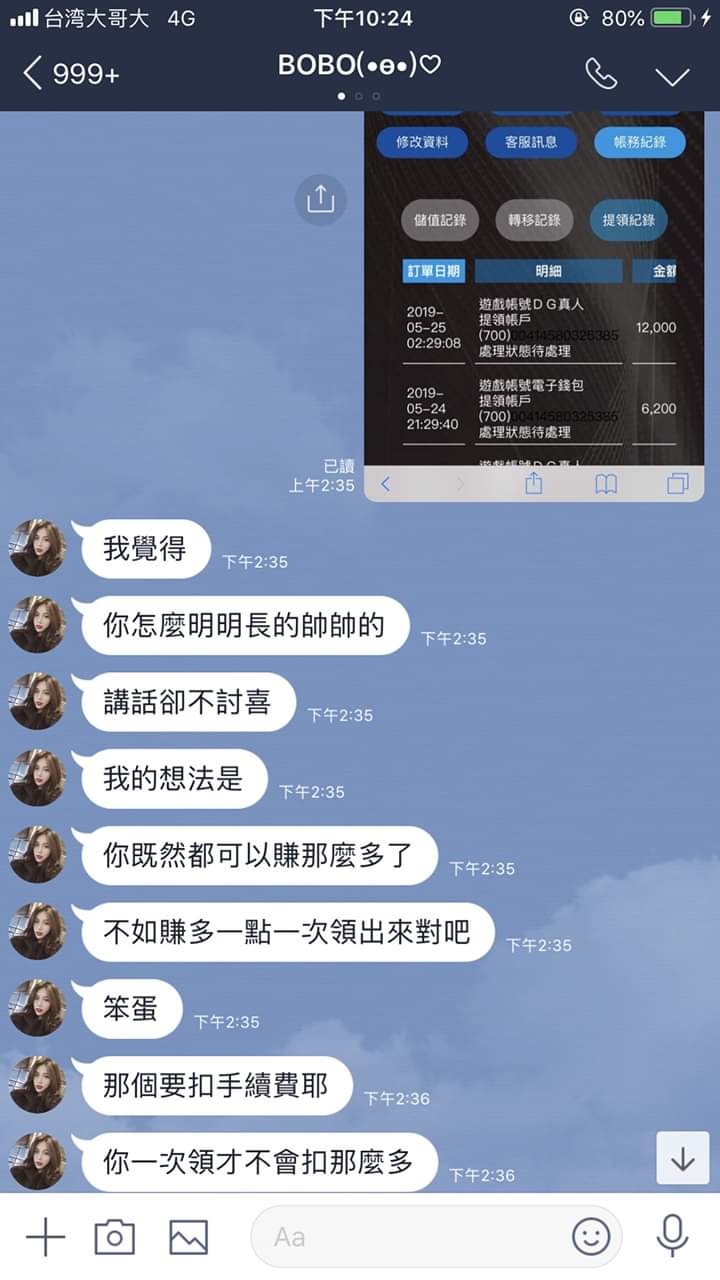This screenshot has width=720, height=1280.
Task: Focus the message input field
Action: 410,1237
